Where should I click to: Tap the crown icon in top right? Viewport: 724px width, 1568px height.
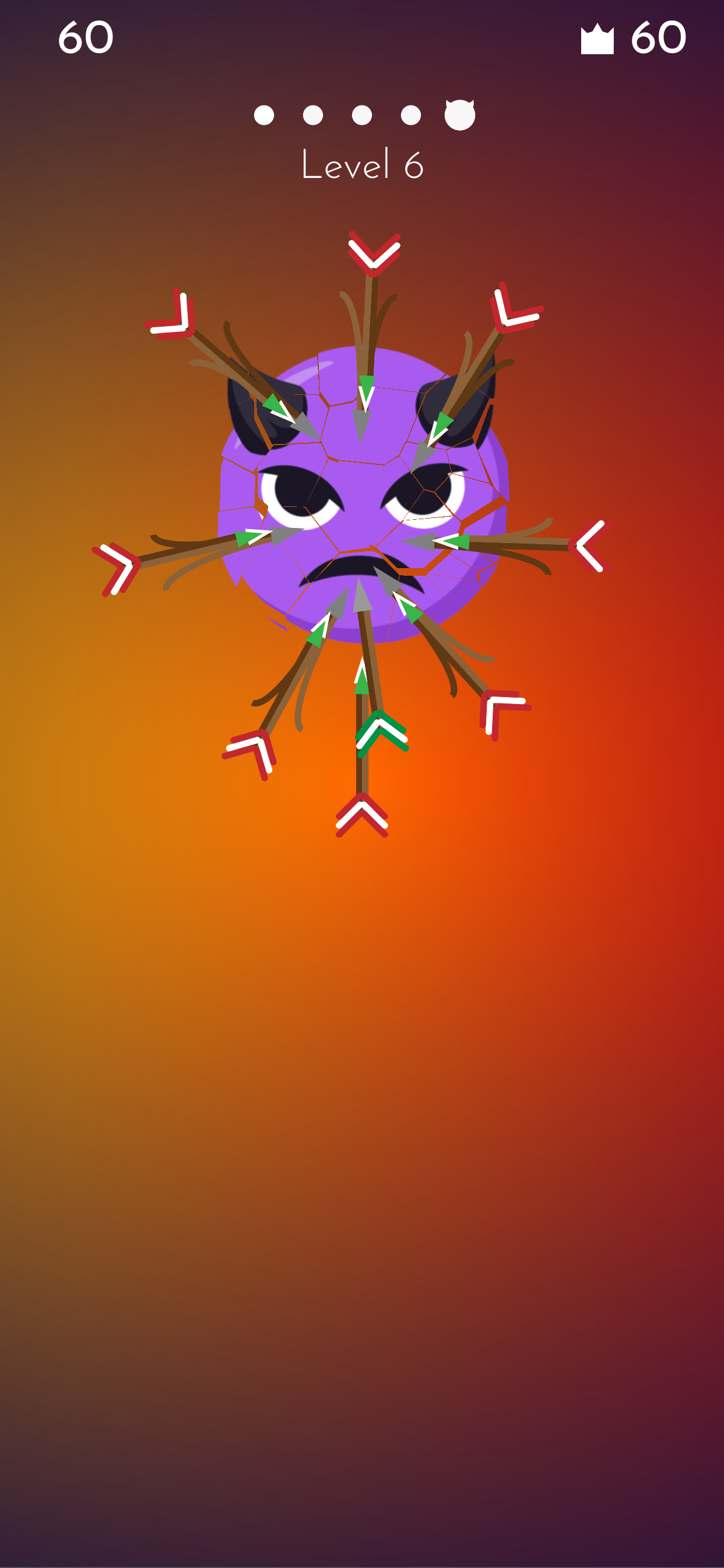click(x=599, y=38)
